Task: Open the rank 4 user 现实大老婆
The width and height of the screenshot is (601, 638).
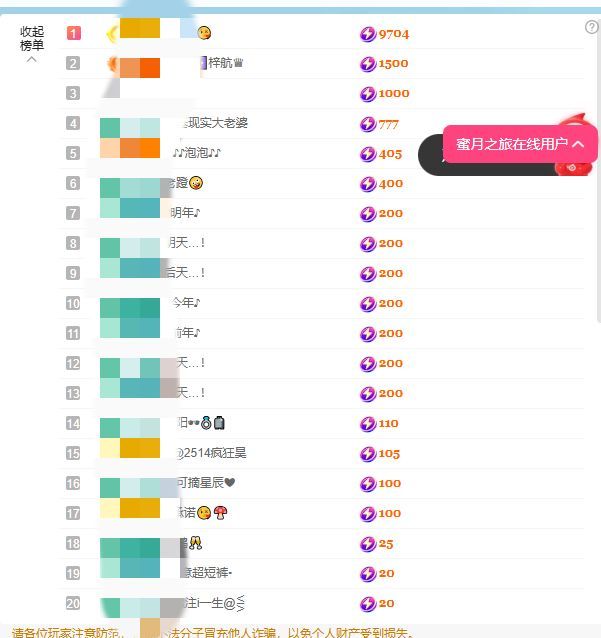Action: pos(216,123)
